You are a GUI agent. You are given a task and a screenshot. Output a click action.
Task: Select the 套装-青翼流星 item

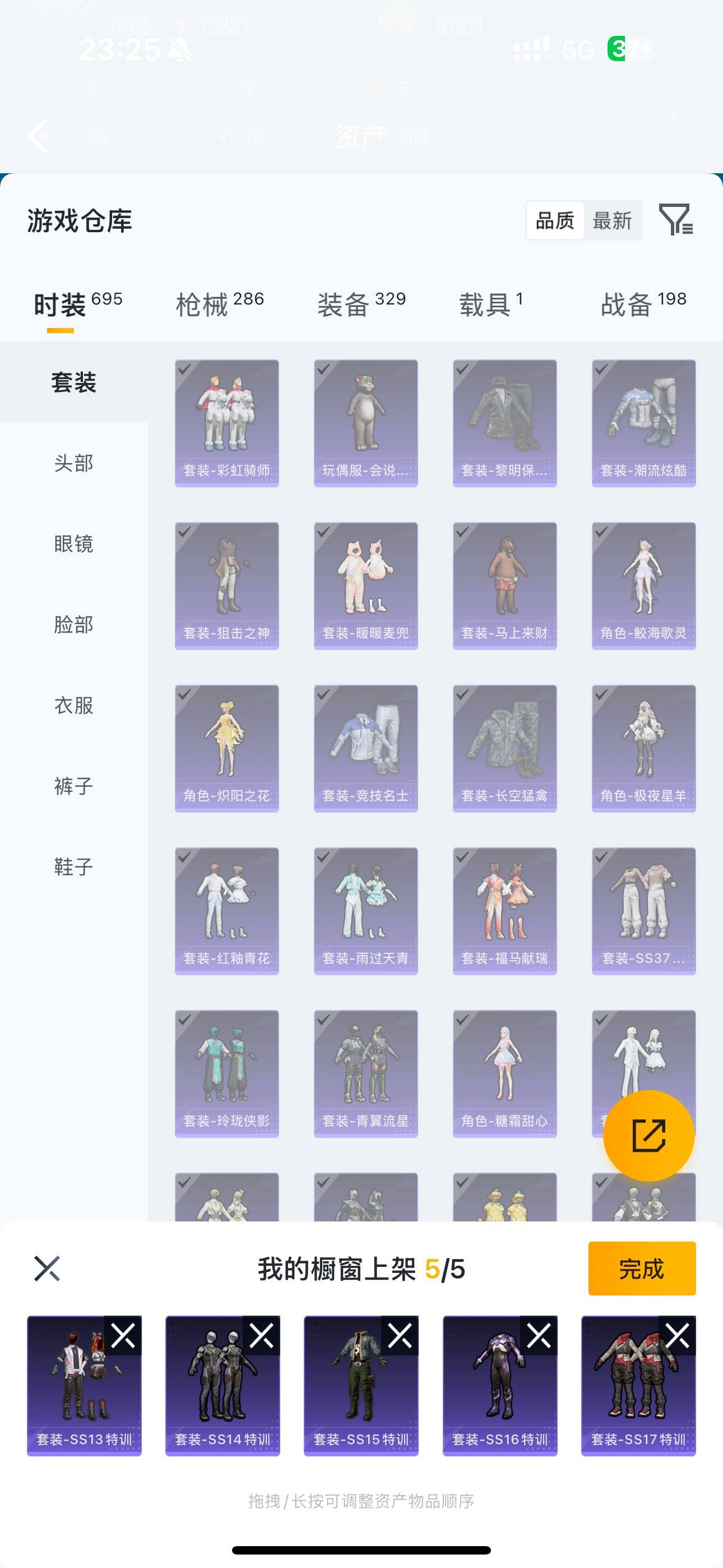pyautogui.click(x=366, y=1073)
